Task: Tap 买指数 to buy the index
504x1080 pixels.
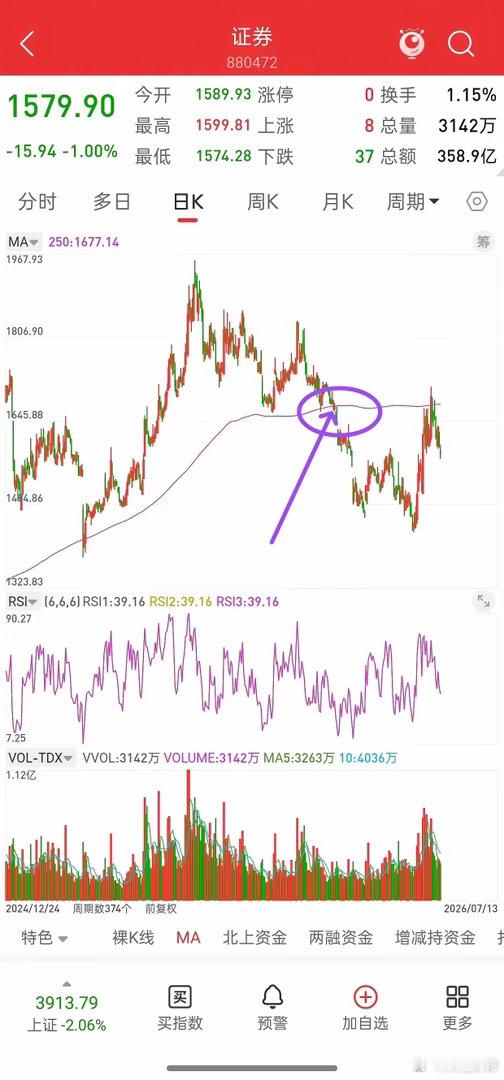Action: (180, 1008)
